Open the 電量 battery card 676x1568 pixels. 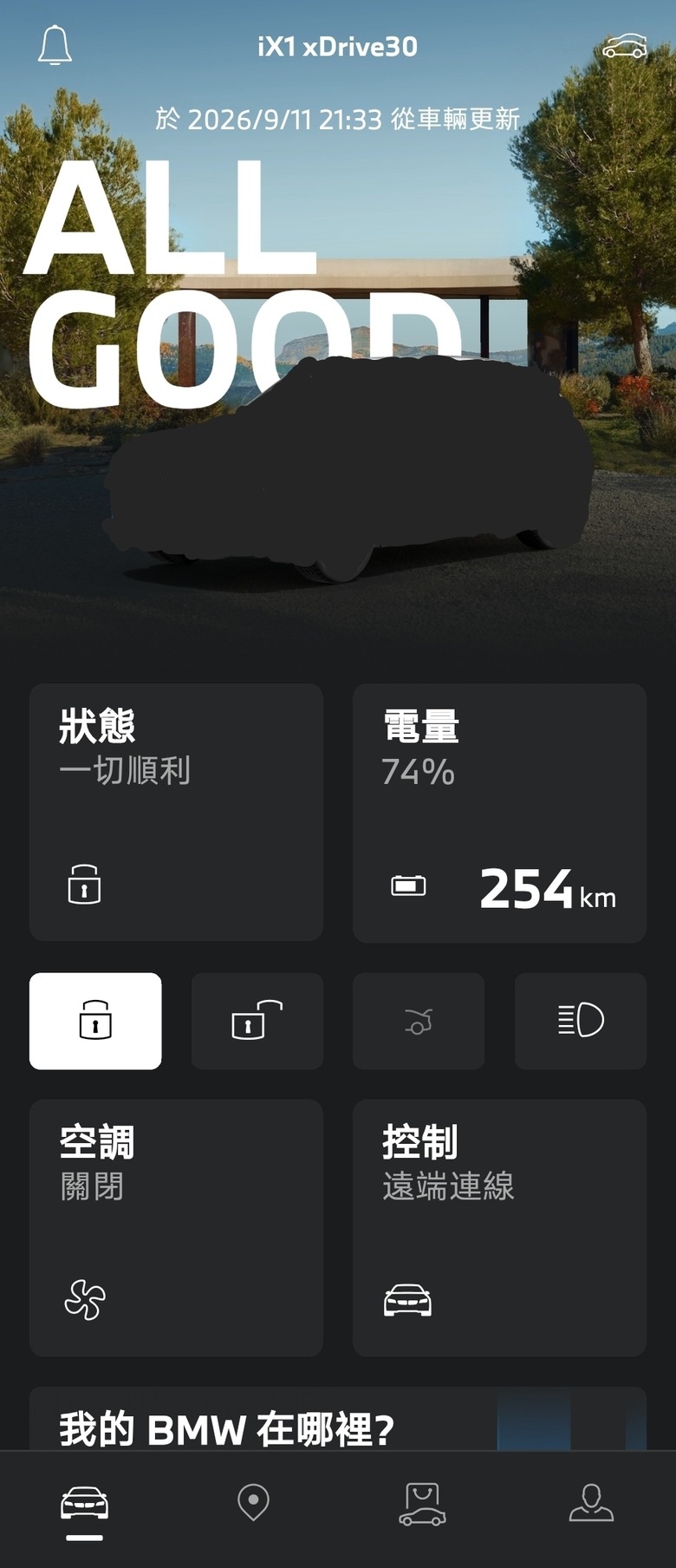click(x=499, y=812)
